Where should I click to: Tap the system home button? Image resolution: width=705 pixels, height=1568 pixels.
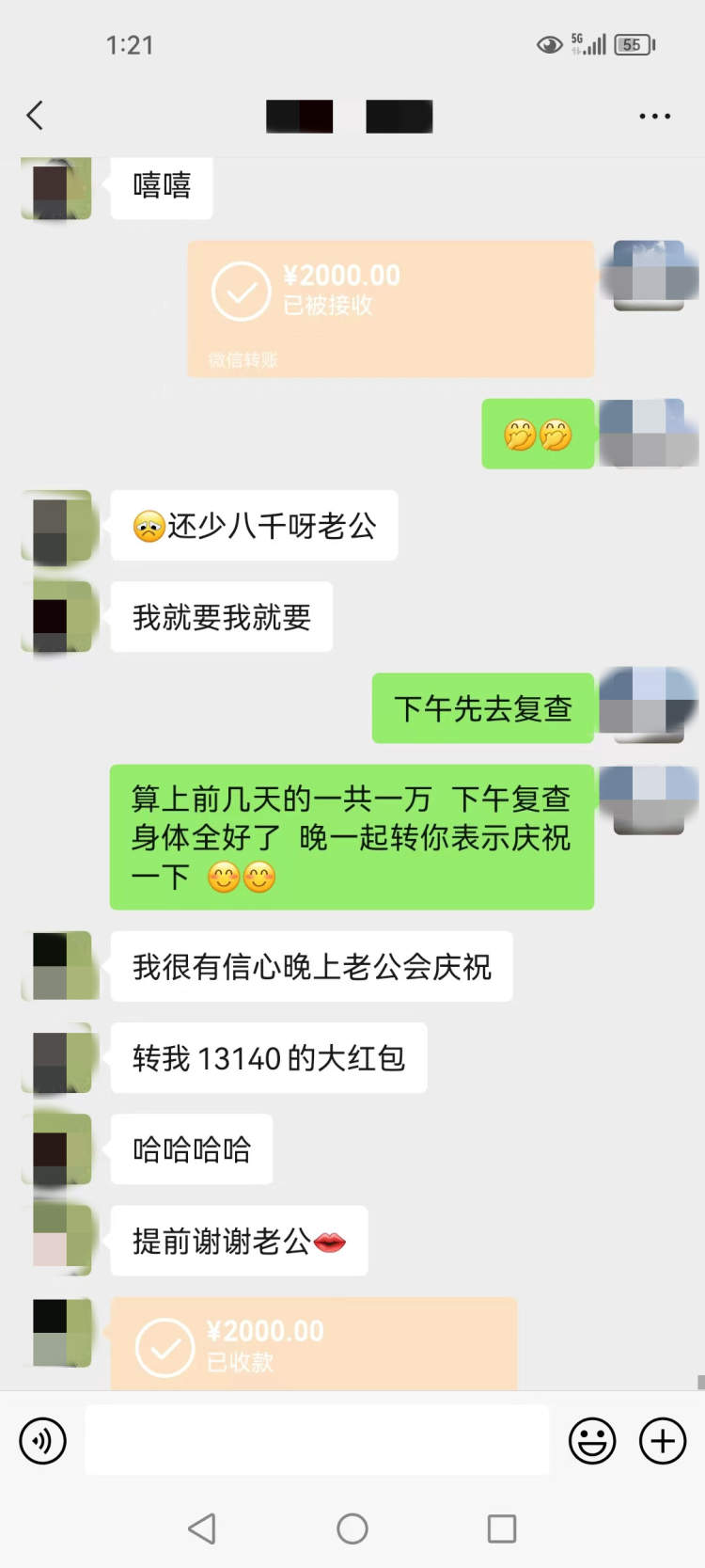point(352,1528)
